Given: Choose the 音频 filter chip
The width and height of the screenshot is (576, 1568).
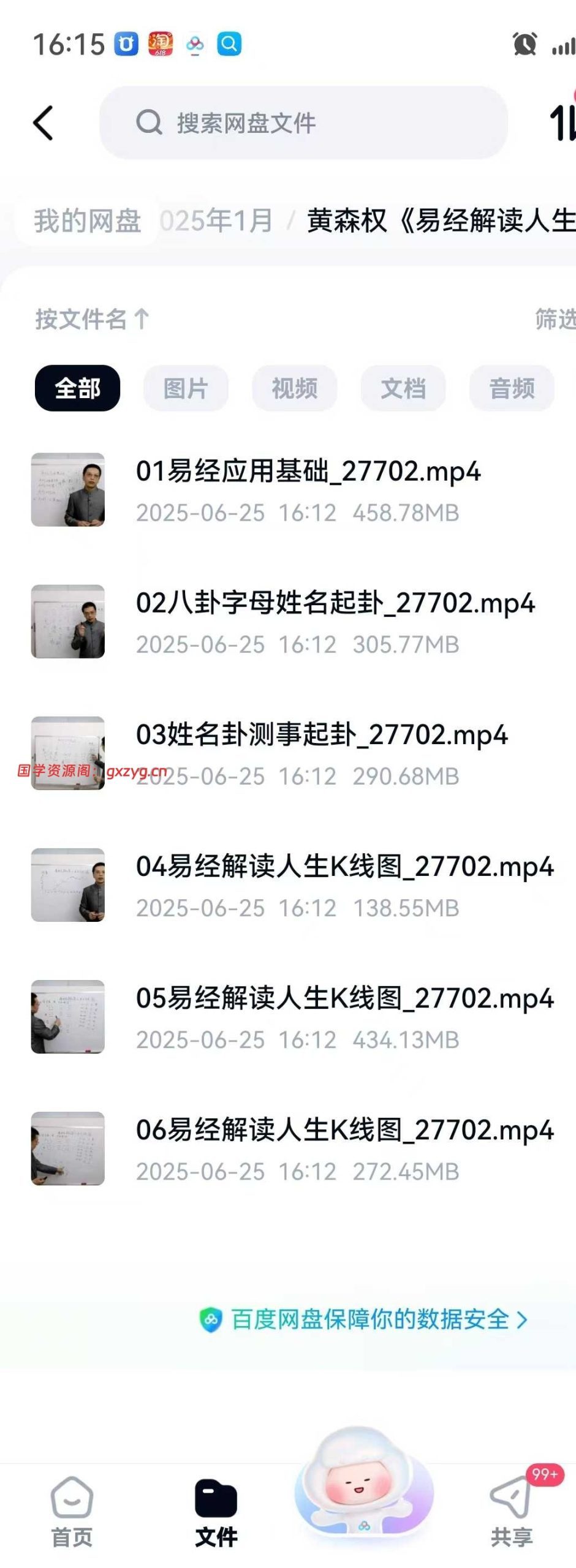Looking at the screenshot, I should point(512,388).
